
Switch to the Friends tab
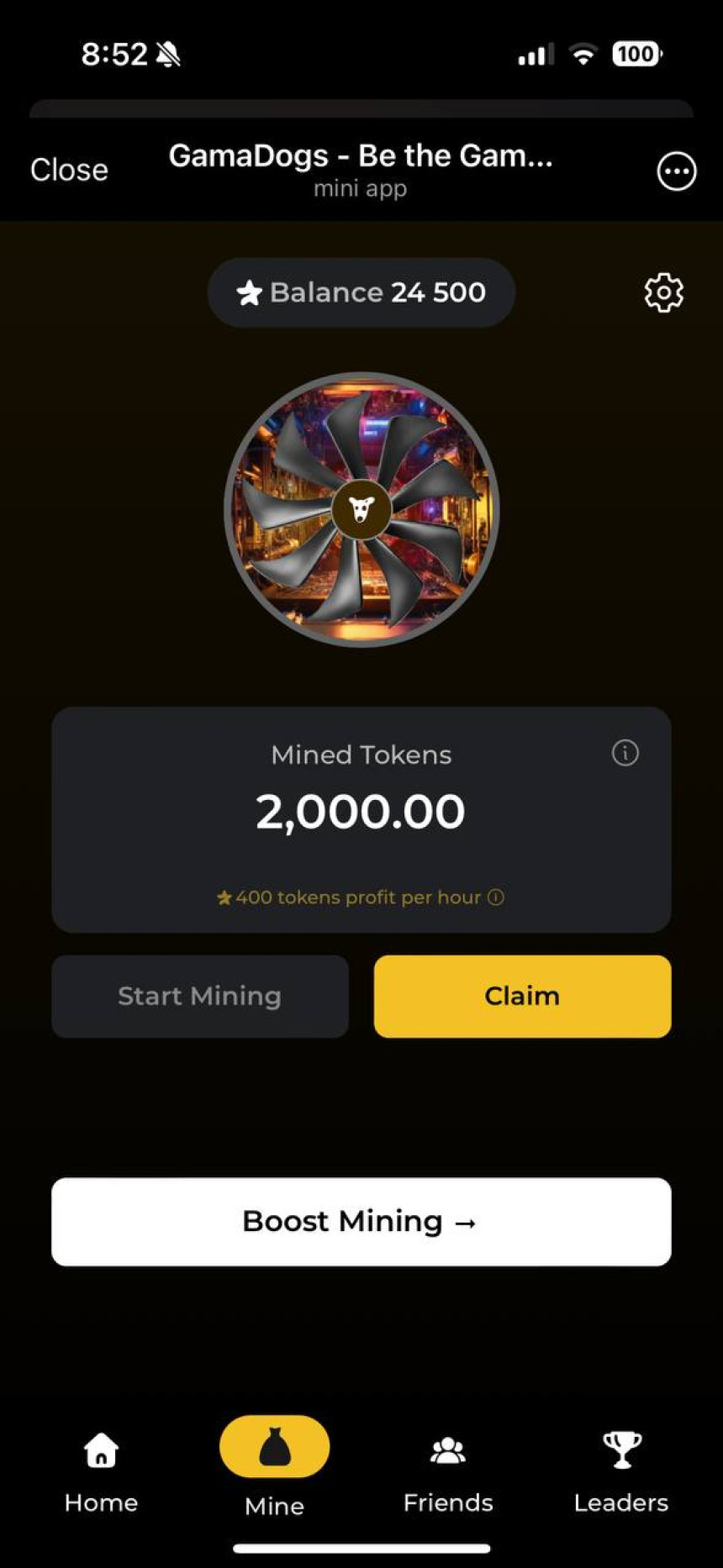pos(448,1471)
